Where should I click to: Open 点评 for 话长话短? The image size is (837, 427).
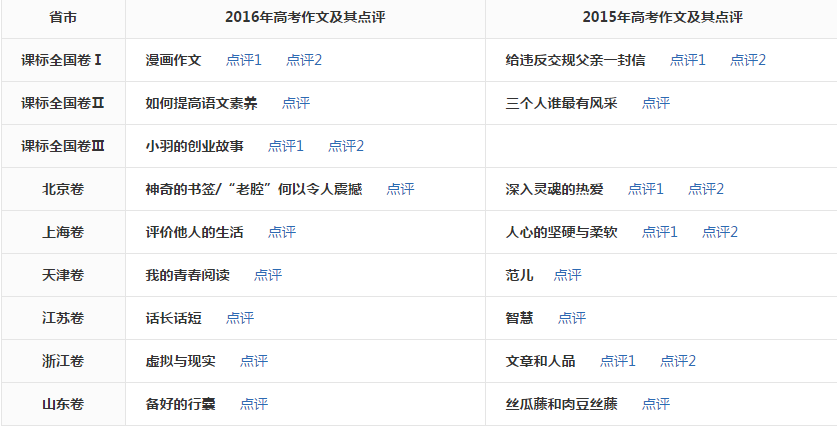pyautogui.click(x=240, y=318)
